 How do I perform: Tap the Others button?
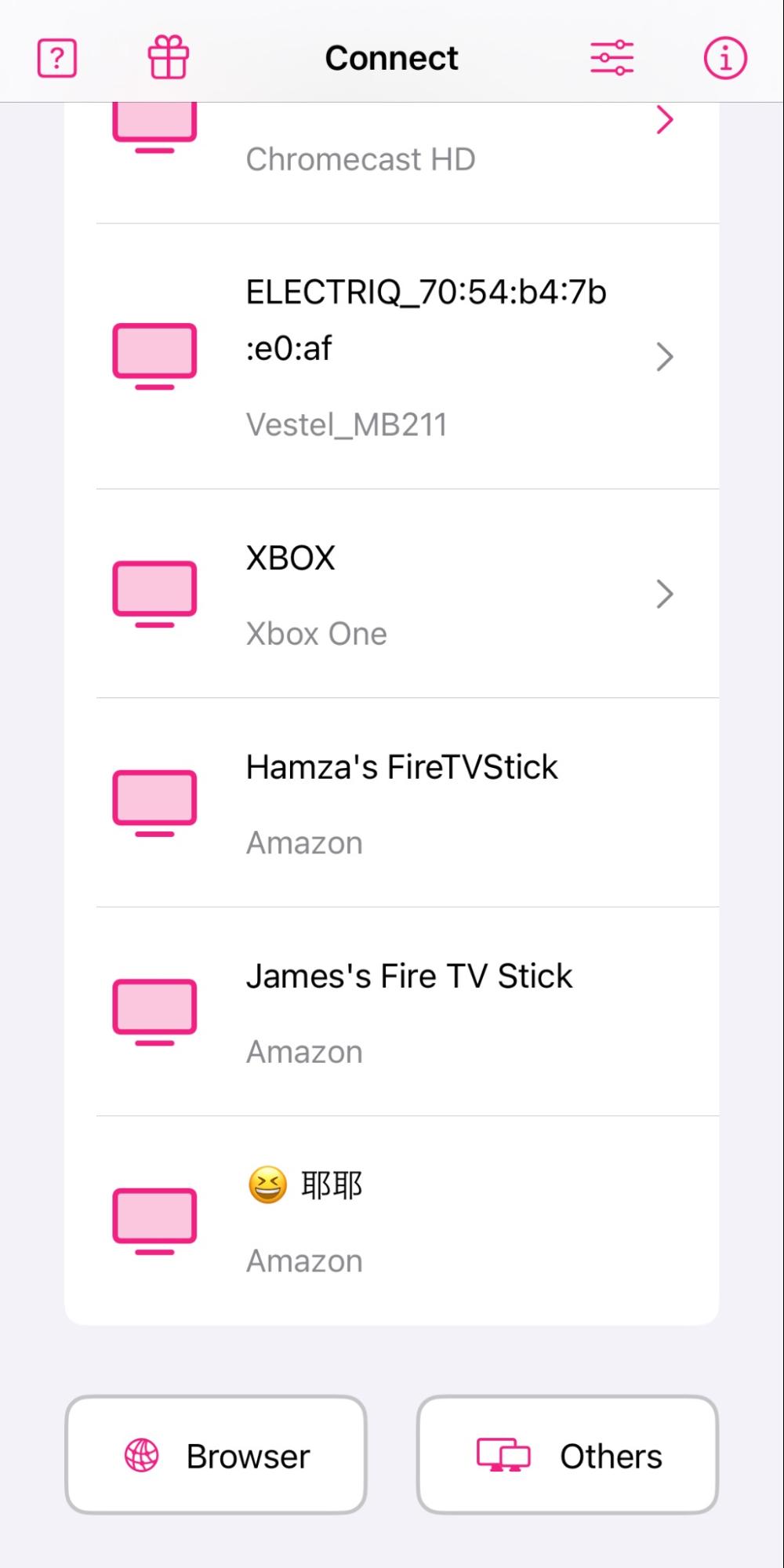(x=567, y=1455)
